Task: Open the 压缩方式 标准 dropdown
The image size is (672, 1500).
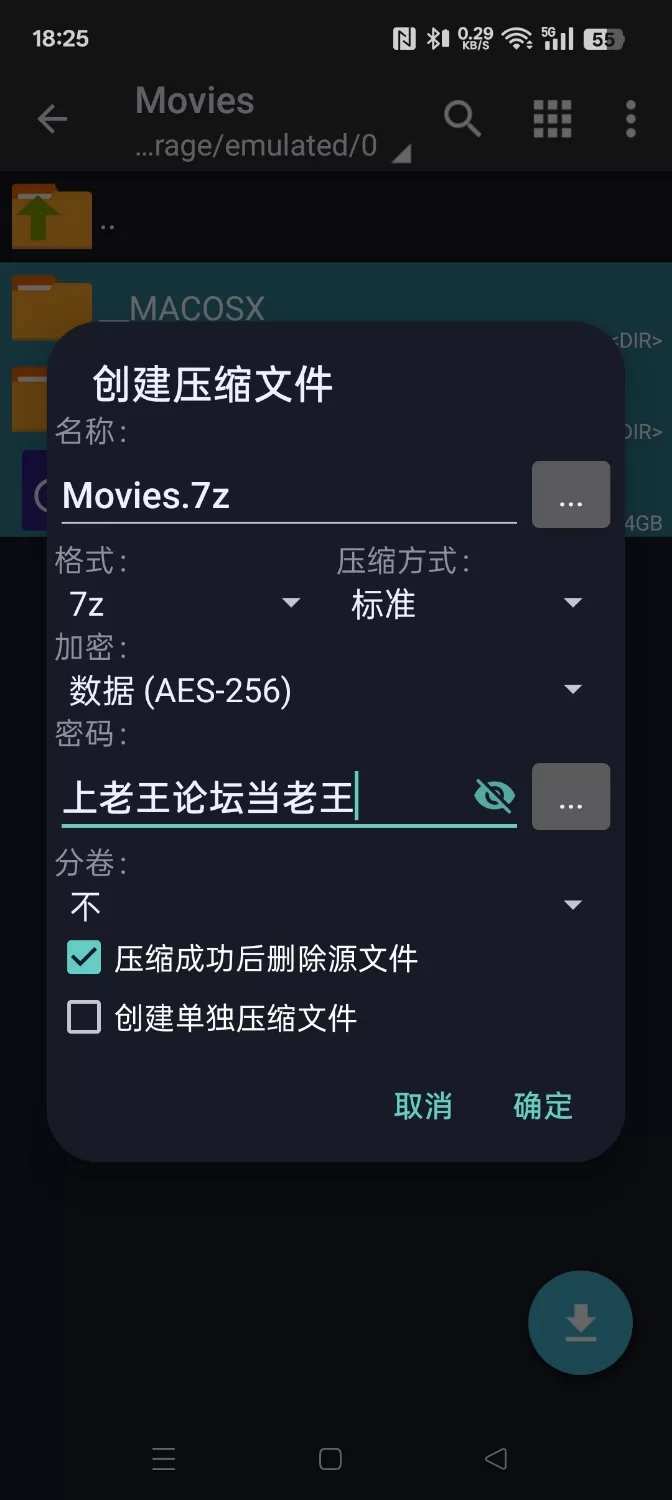Action: [x=466, y=604]
